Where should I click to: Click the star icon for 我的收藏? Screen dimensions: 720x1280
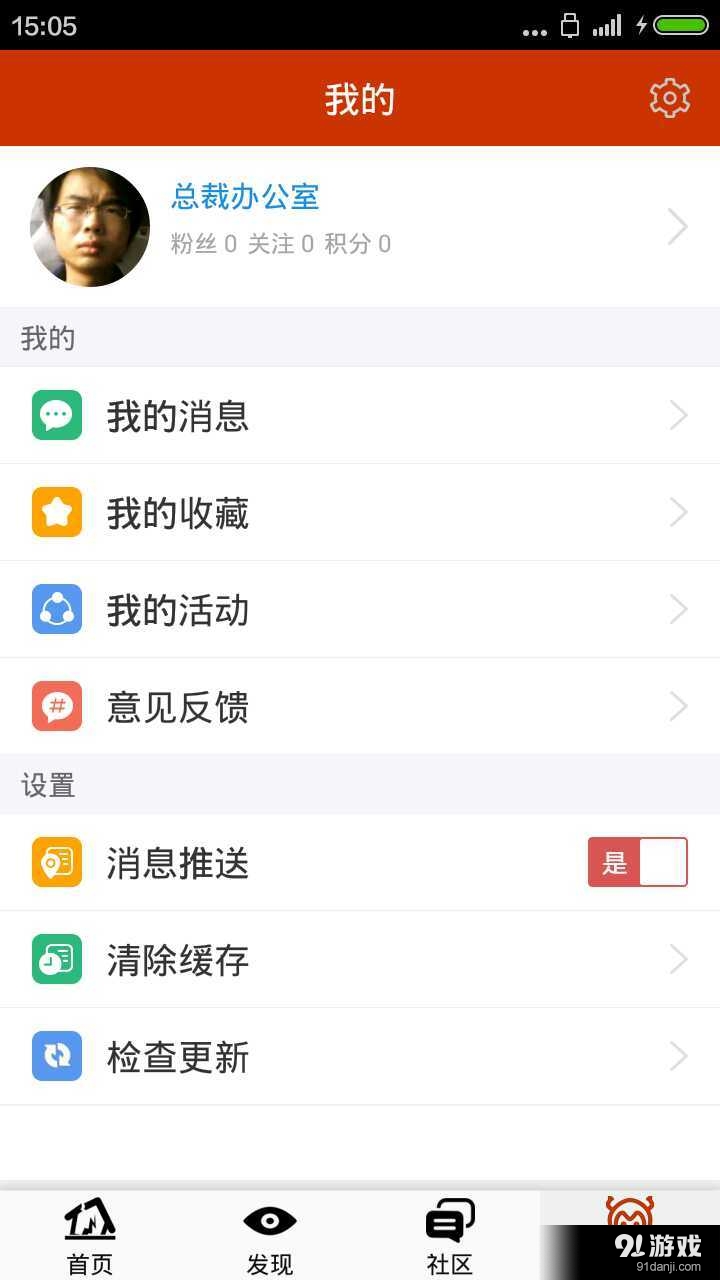click(x=57, y=512)
